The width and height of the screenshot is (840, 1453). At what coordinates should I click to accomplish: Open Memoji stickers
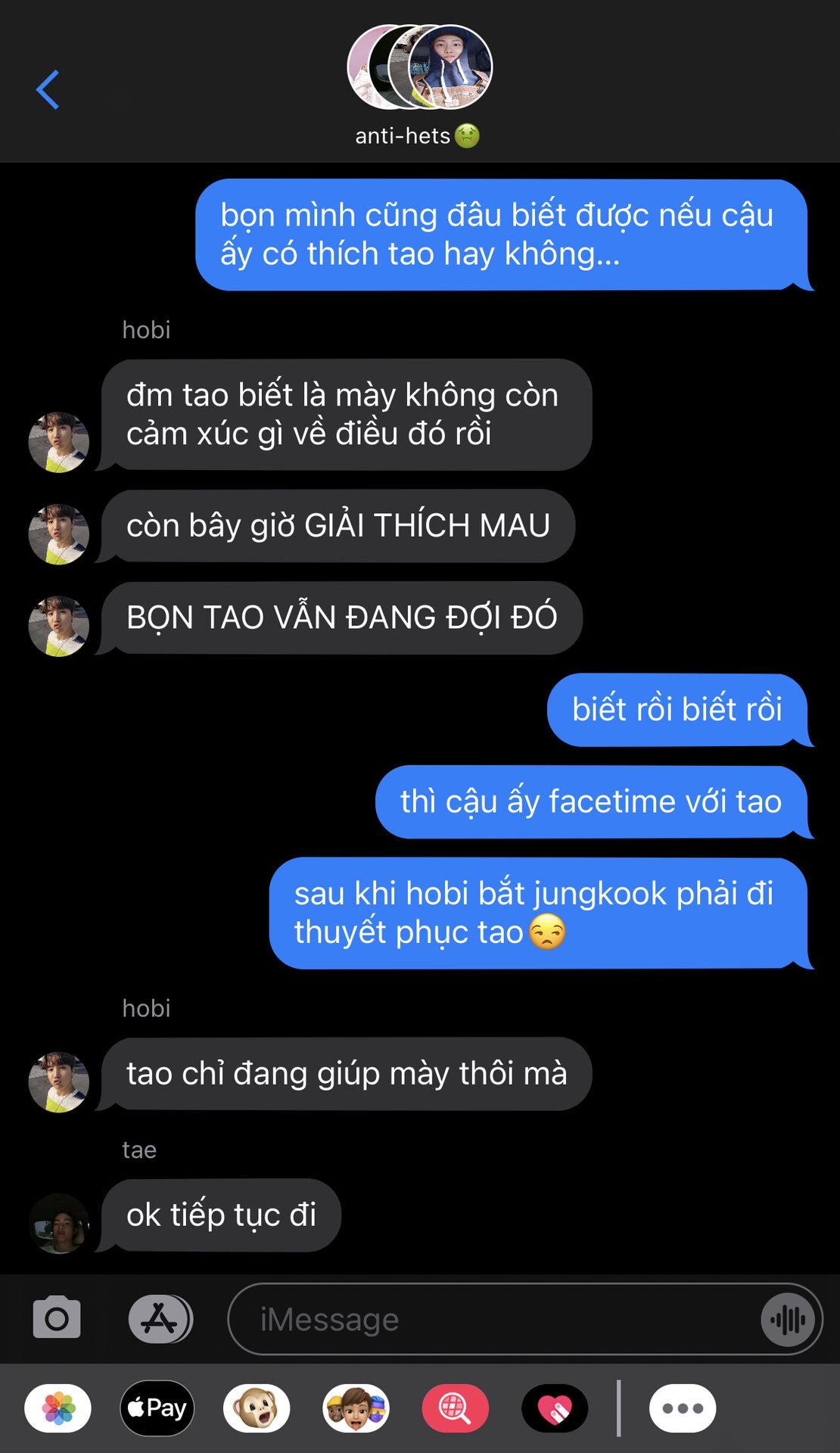(356, 1408)
